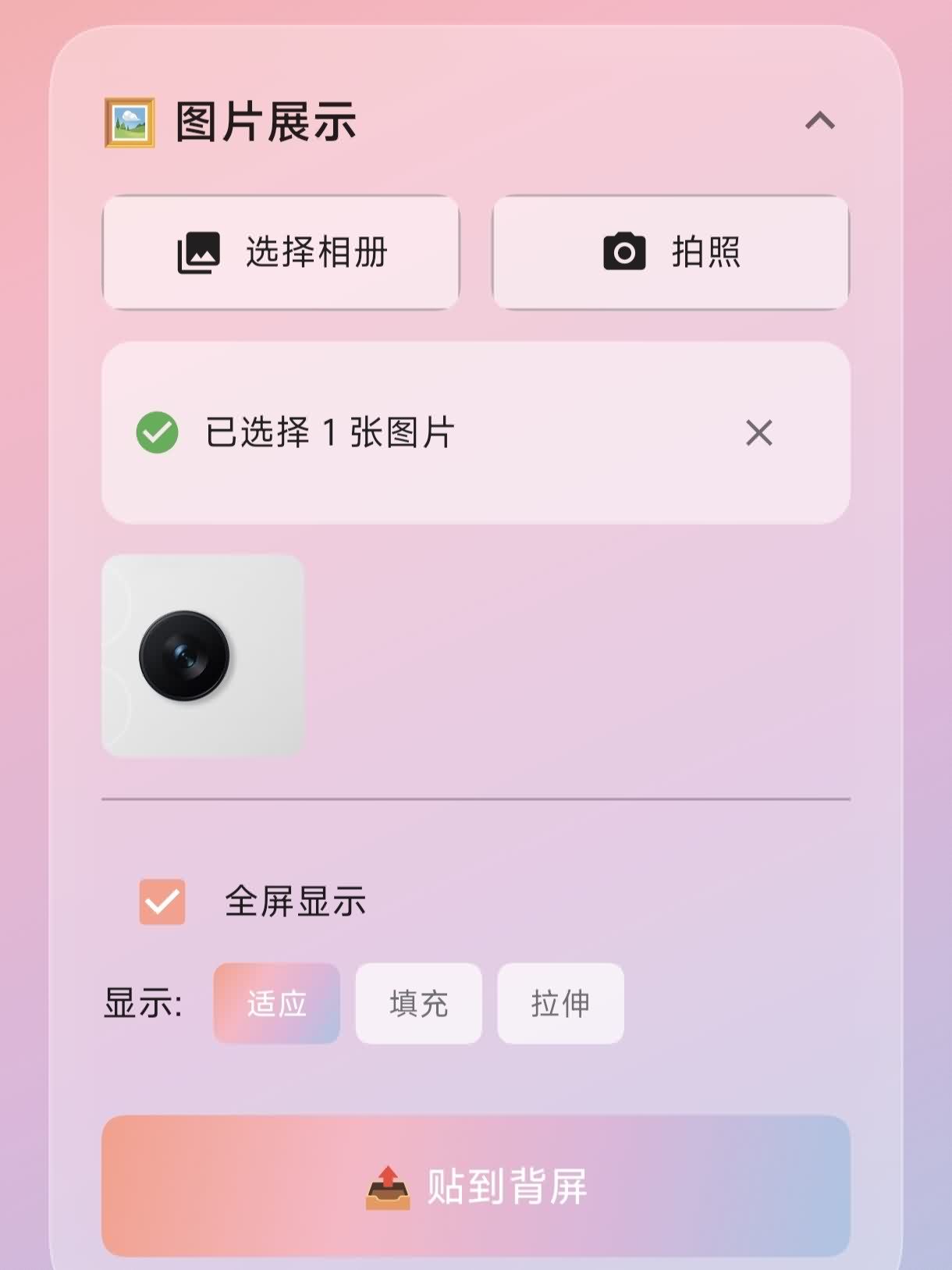The height and width of the screenshot is (1270, 952).
Task: Open the selected camera image thumbnail
Action: coord(203,656)
